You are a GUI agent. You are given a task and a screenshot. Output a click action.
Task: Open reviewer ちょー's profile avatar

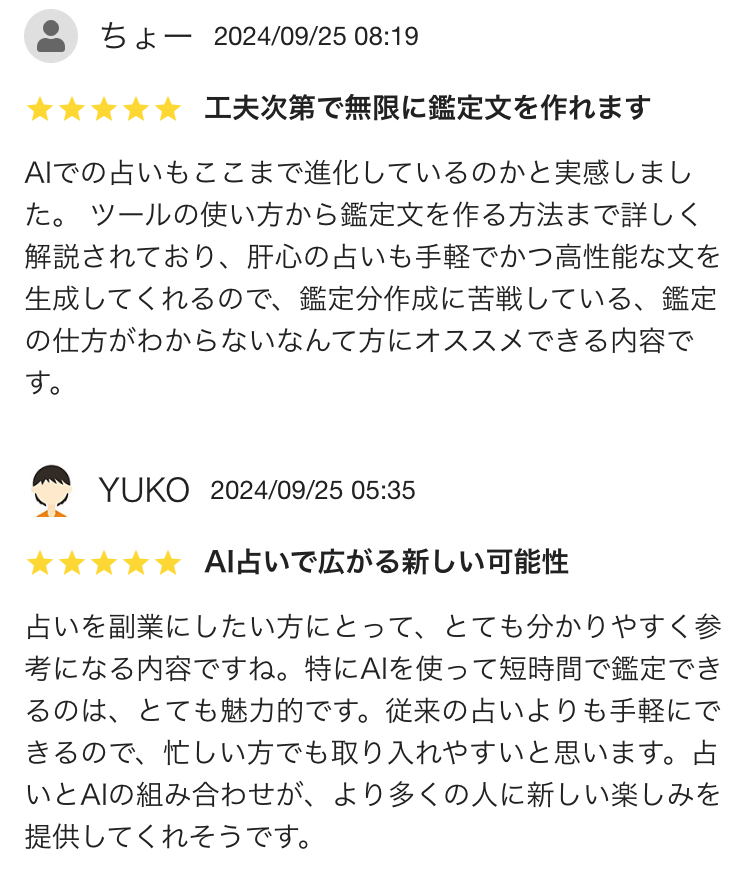51,37
